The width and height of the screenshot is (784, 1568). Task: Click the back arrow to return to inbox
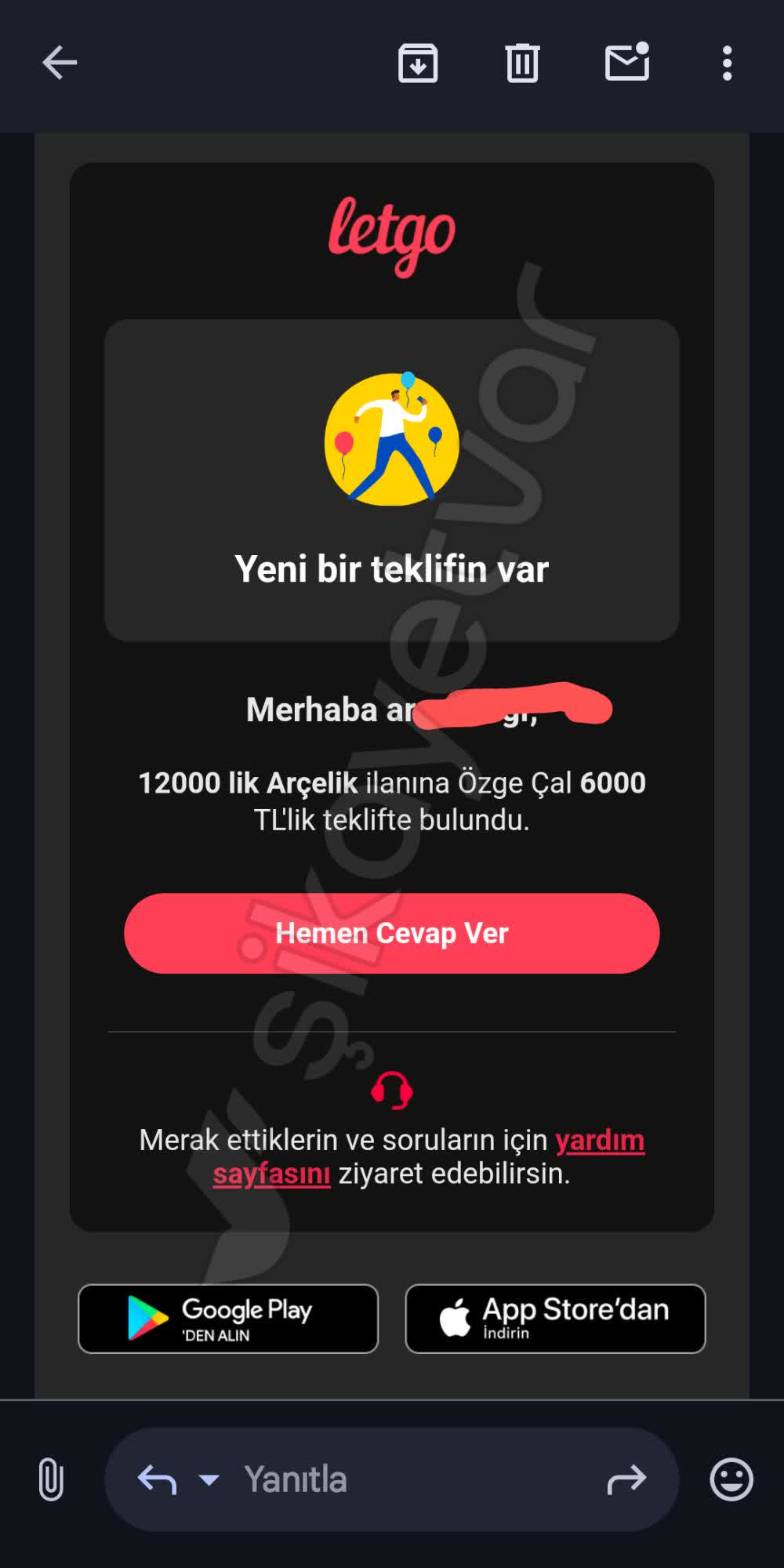coord(59,63)
